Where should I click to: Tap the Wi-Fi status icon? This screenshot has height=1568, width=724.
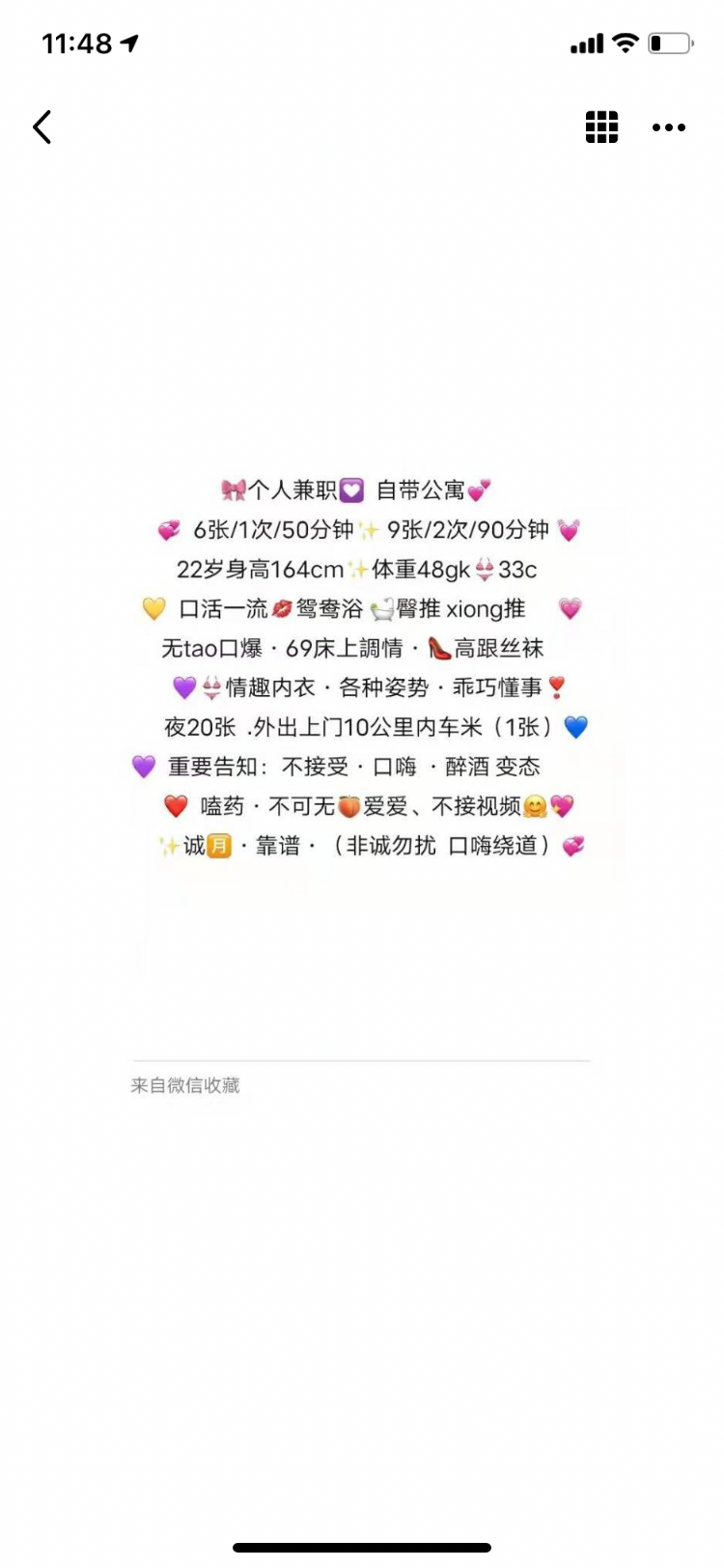[x=625, y=43]
